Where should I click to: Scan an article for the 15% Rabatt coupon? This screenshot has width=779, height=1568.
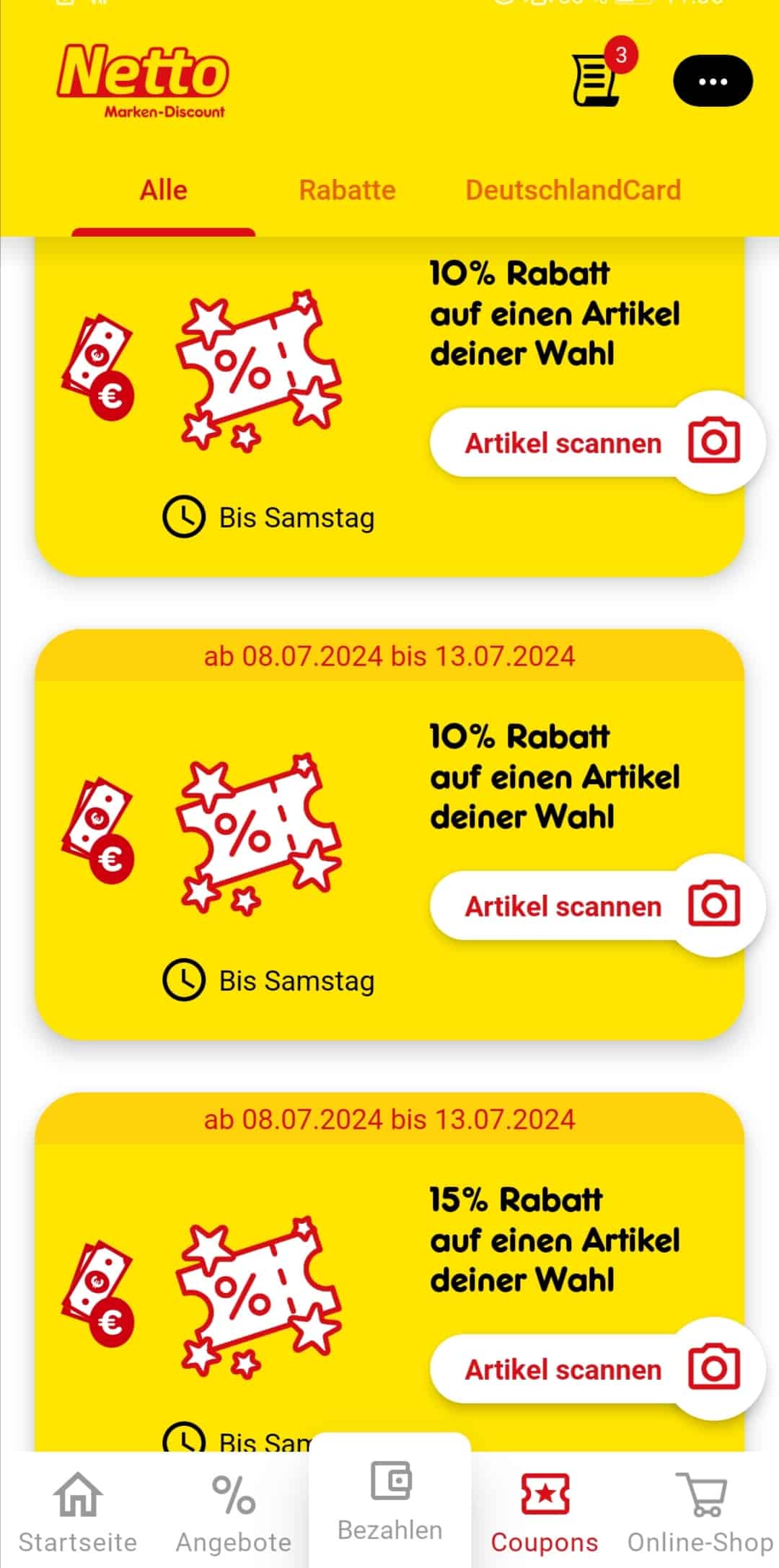(x=596, y=1369)
